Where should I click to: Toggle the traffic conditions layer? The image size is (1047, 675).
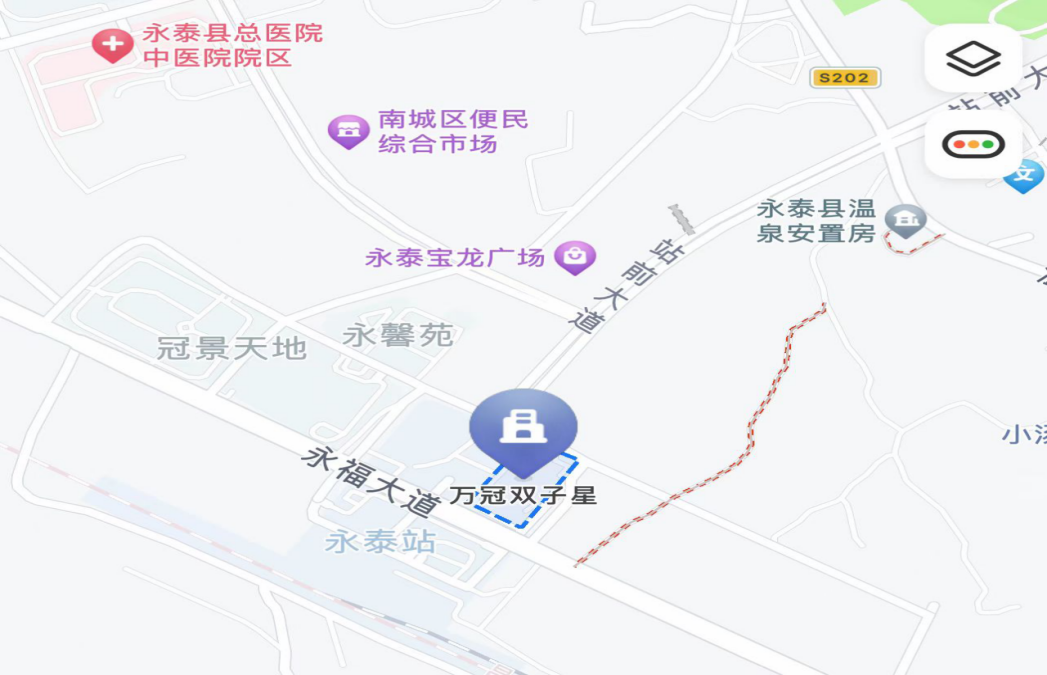tap(972, 145)
